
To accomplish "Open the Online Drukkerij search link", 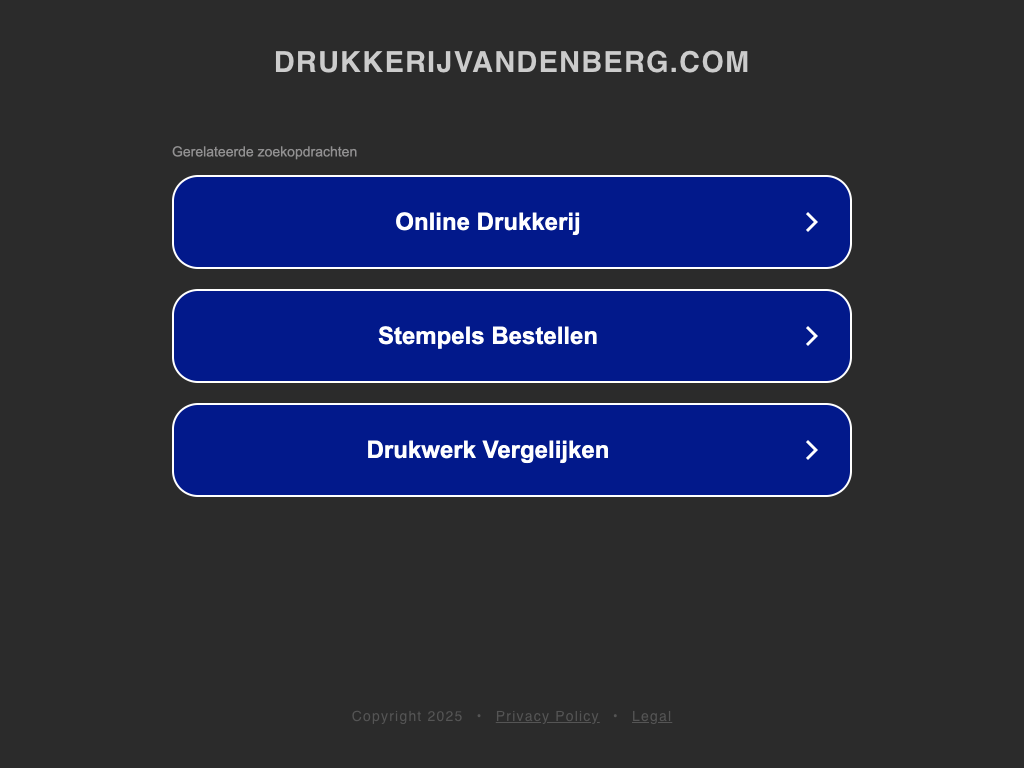I will 511,222.
